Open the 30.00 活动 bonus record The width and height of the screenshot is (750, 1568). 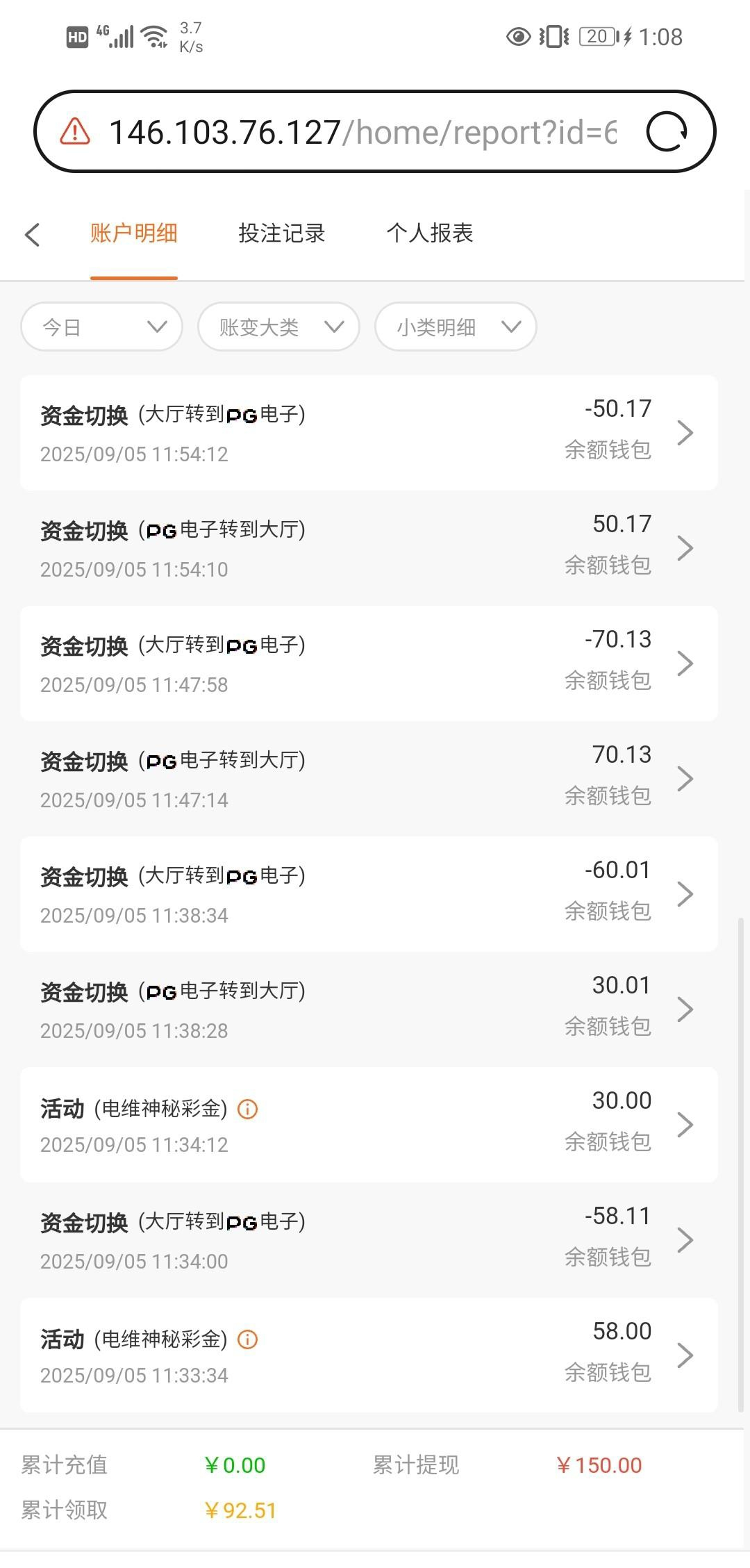coord(417,1125)
